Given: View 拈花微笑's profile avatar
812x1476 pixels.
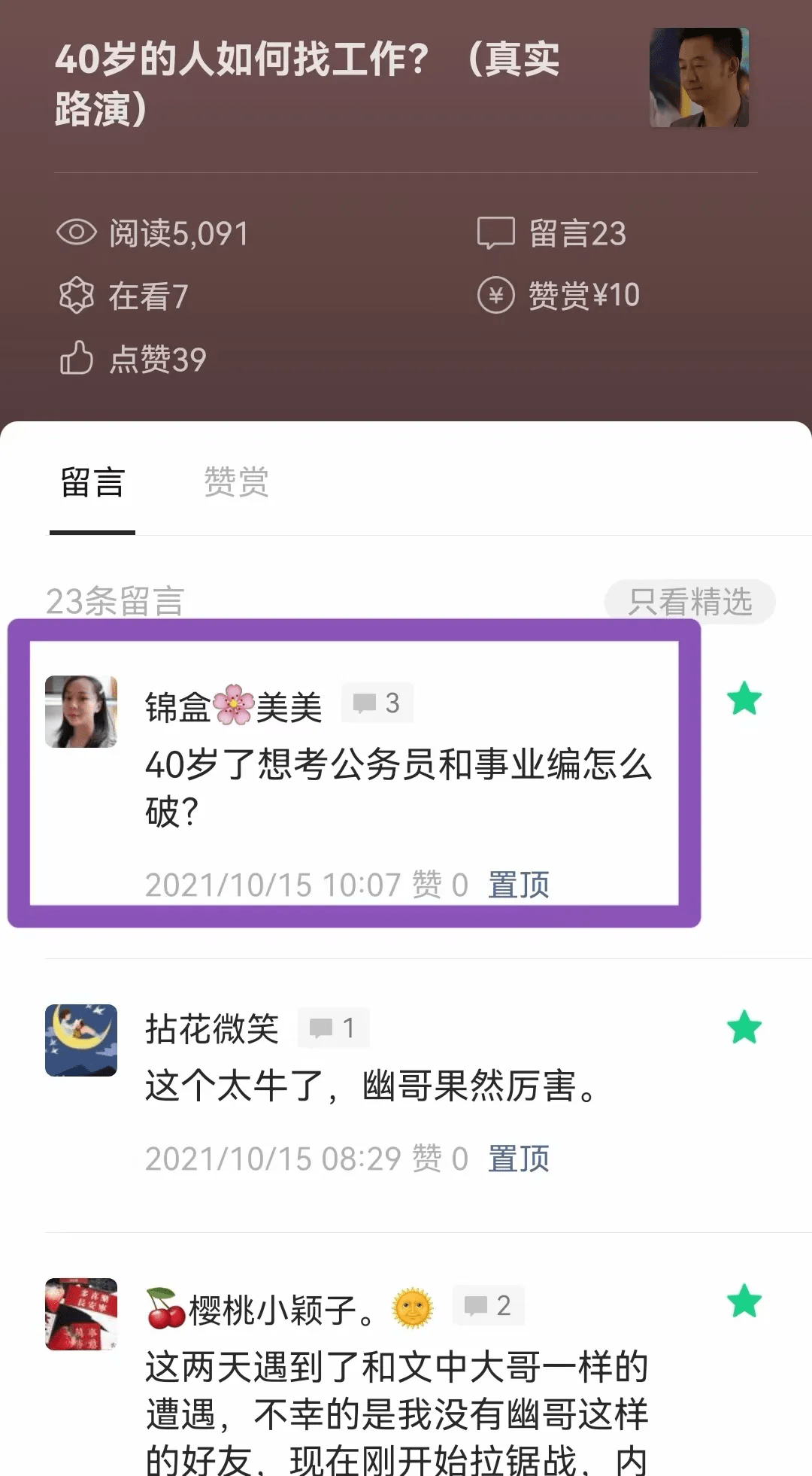Looking at the screenshot, I should [81, 1040].
